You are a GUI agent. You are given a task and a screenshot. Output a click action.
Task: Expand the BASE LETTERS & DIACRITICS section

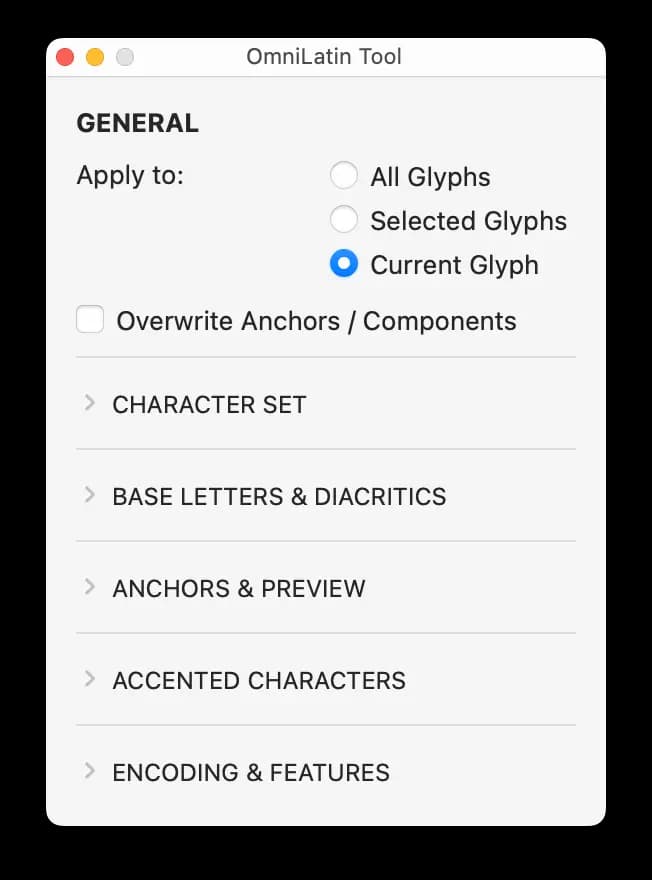[90, 496]
